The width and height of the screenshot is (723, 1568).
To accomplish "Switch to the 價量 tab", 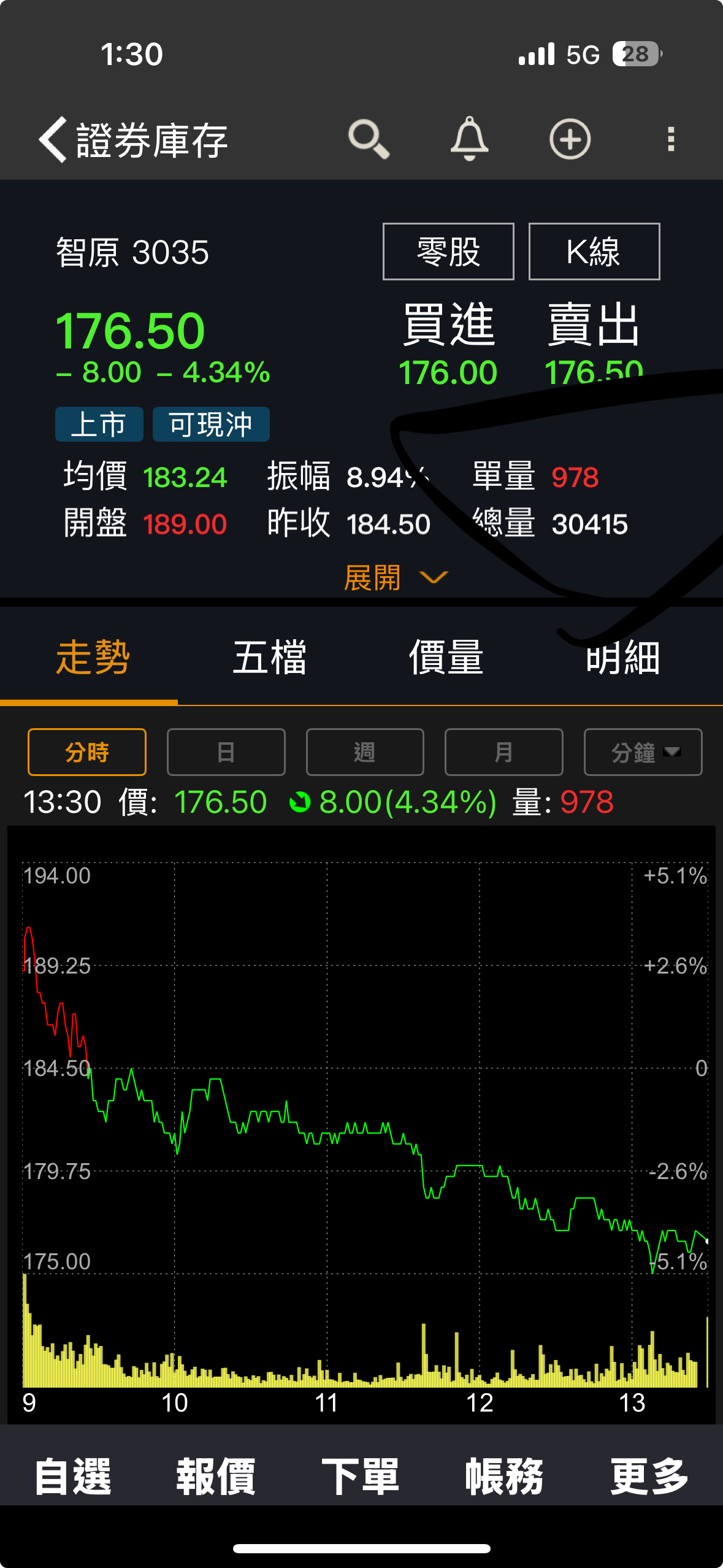I will point(446,658).
